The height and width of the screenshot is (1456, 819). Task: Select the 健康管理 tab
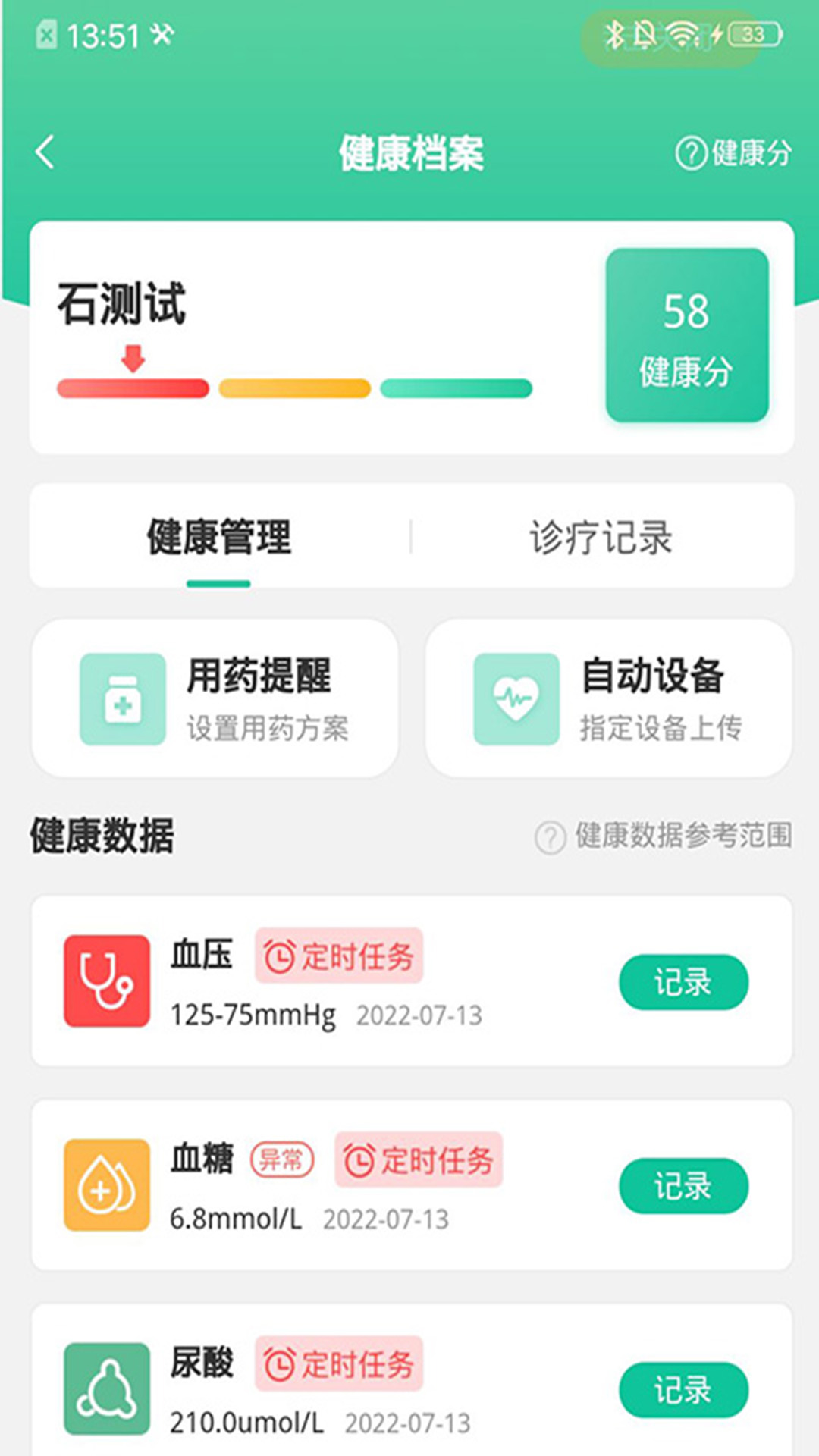pyautogui.click(x=219, y=538)
